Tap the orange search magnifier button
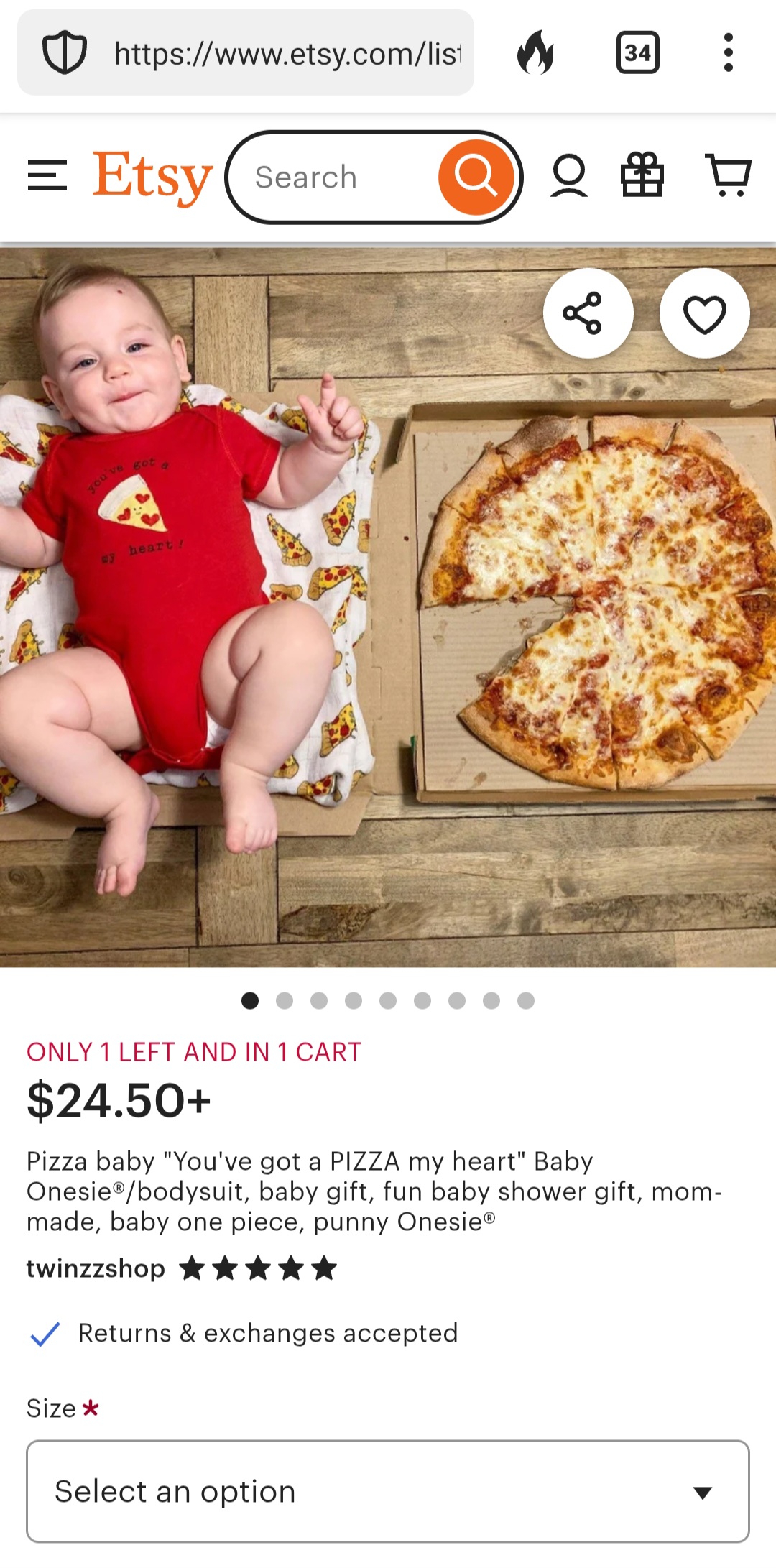 coord(476,177)
